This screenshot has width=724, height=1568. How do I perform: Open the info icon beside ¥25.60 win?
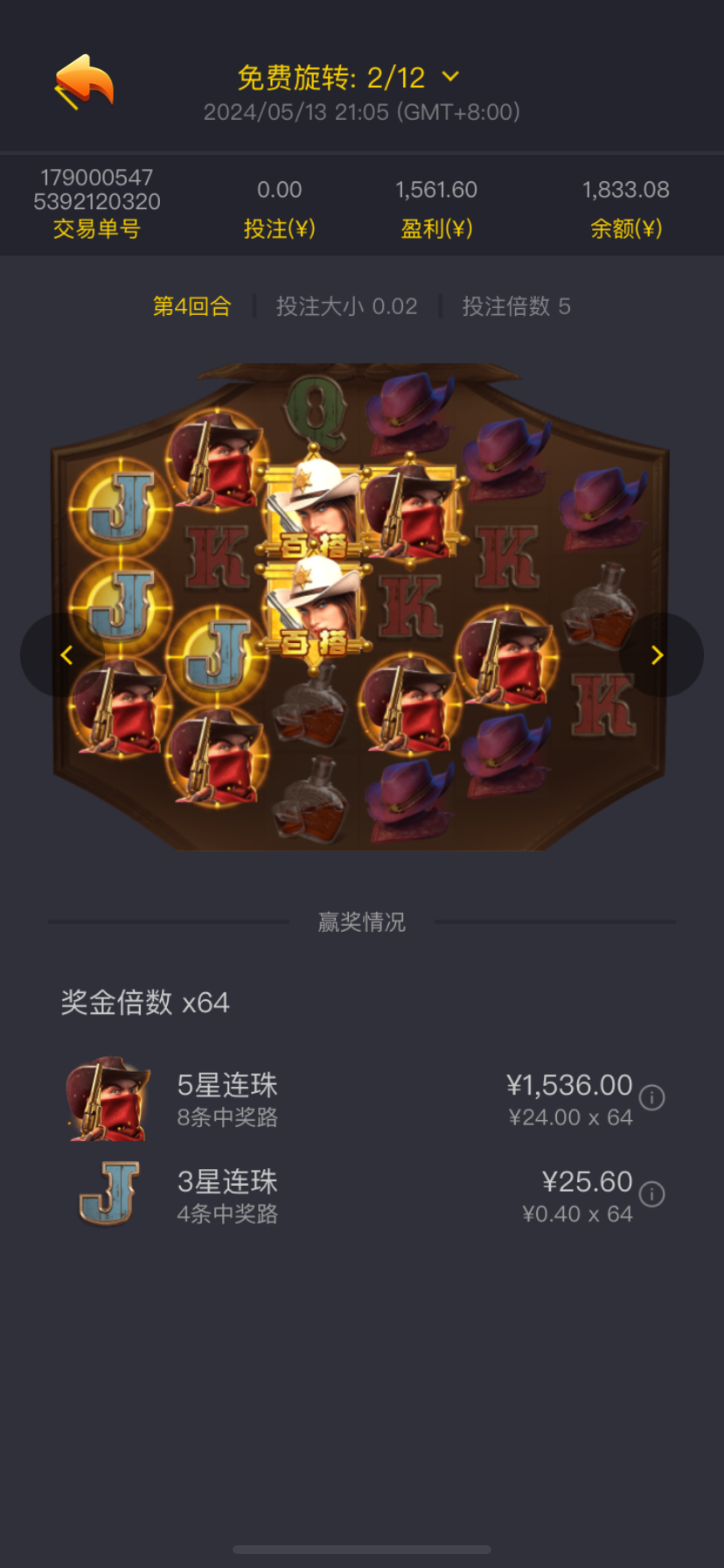coord(652,1193)
